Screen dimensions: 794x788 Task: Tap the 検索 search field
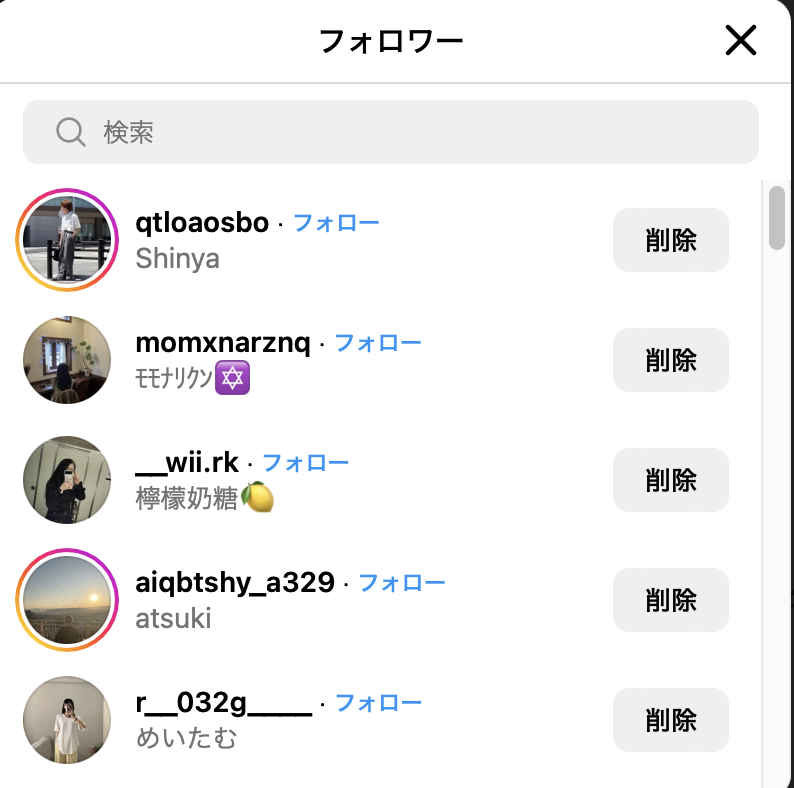[x=390, y=132]
